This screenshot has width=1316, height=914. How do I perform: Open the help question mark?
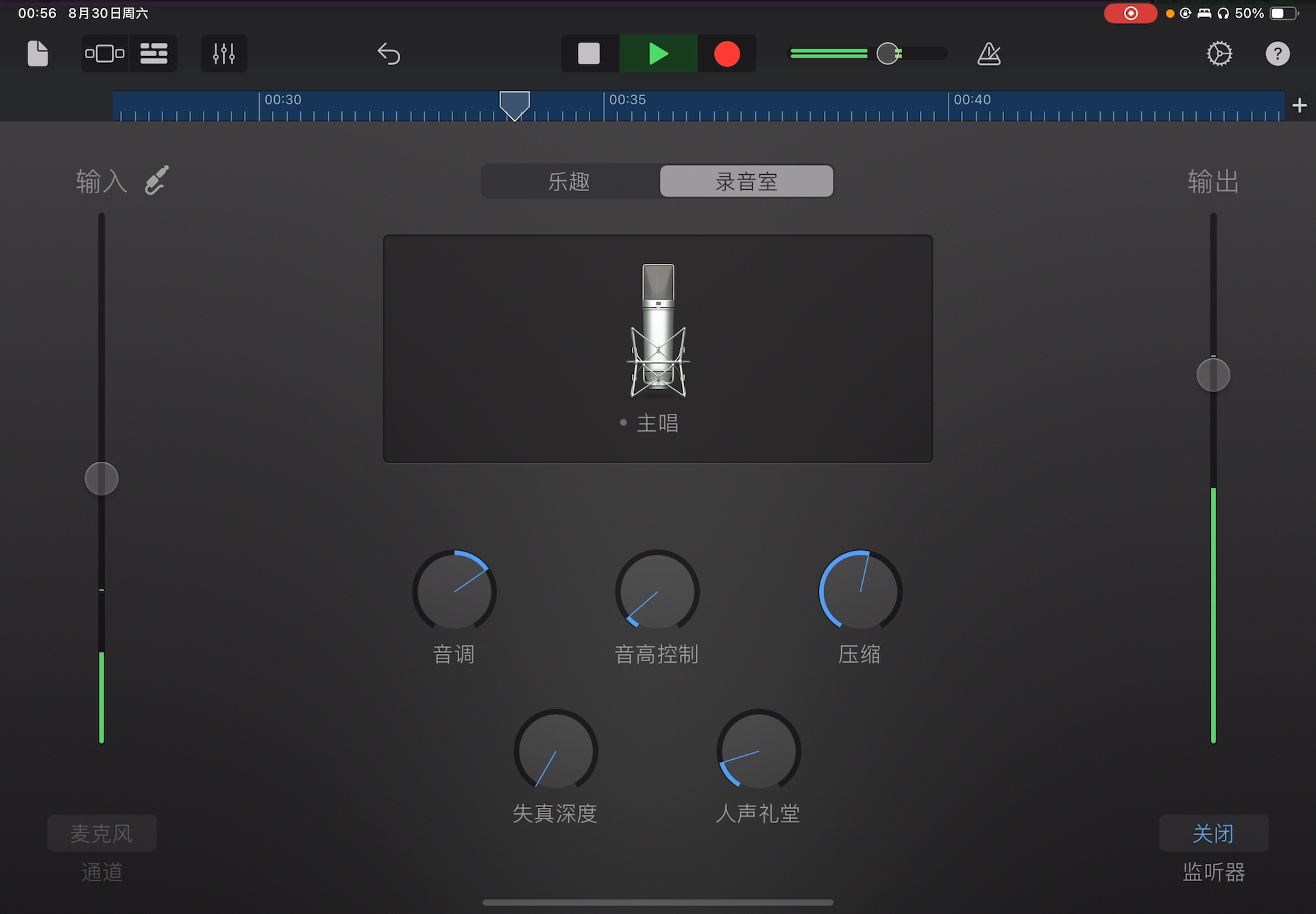(1277, 53)
